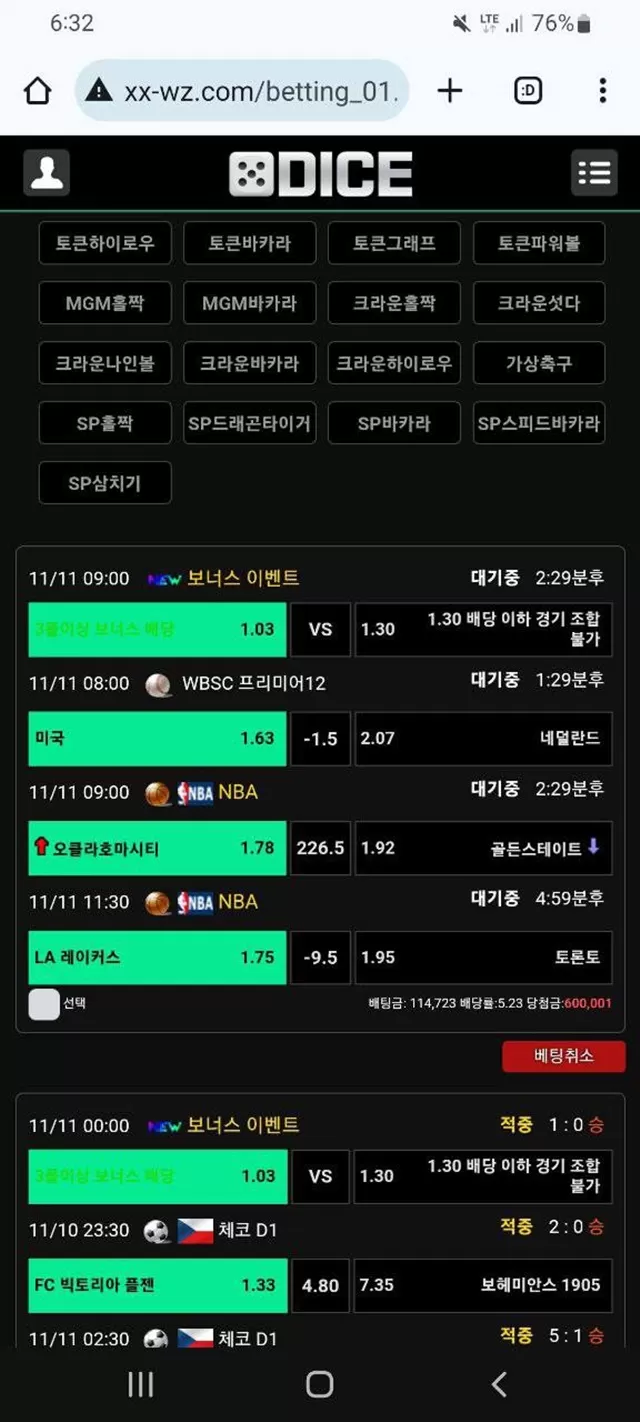Edit the xx-wz.com address bar

(x=260, y=91)
